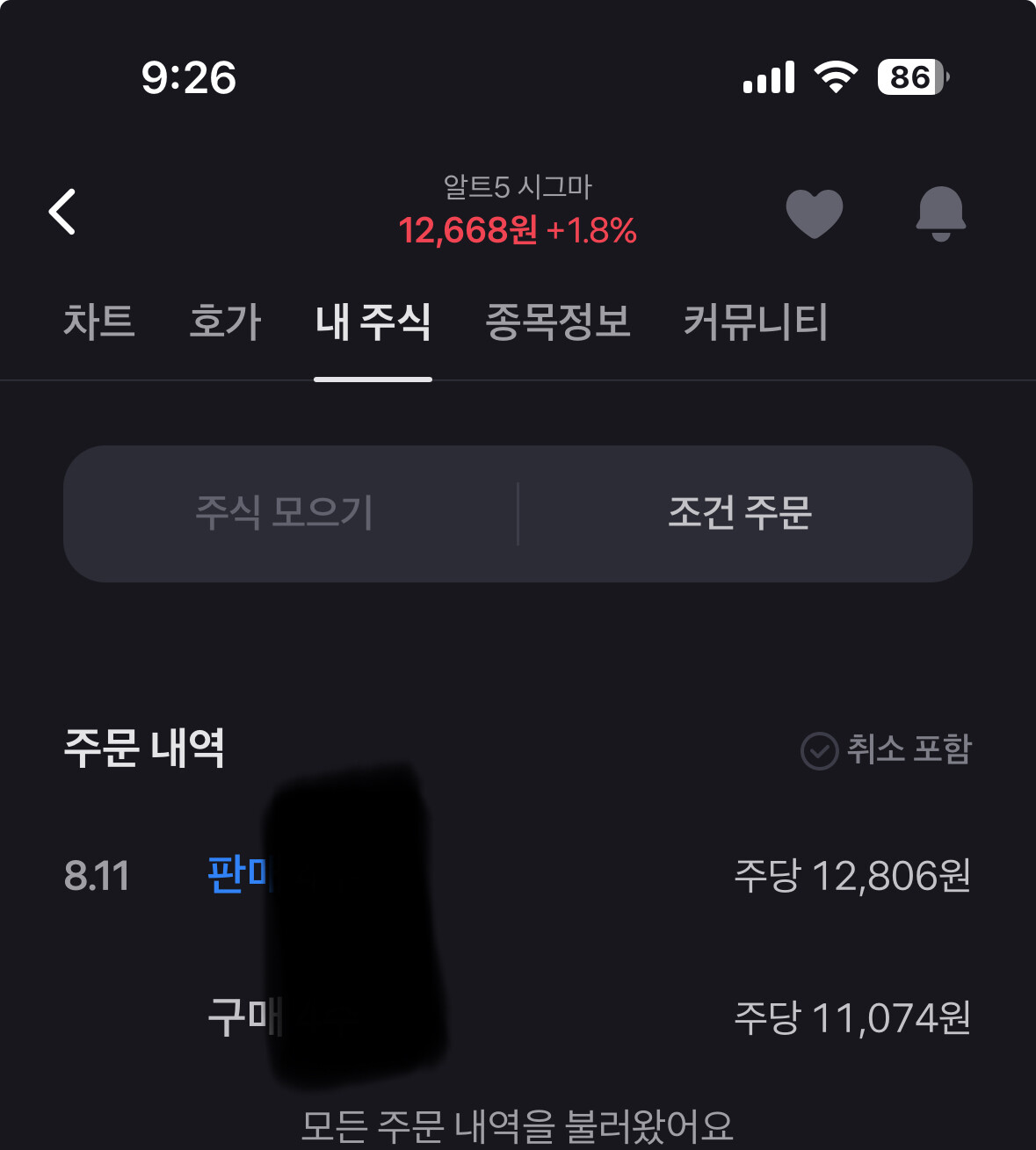The height and width of the screenshot is (1150, 1036).
Task: Select the 내 주식 tab
Action: [373, 322]
